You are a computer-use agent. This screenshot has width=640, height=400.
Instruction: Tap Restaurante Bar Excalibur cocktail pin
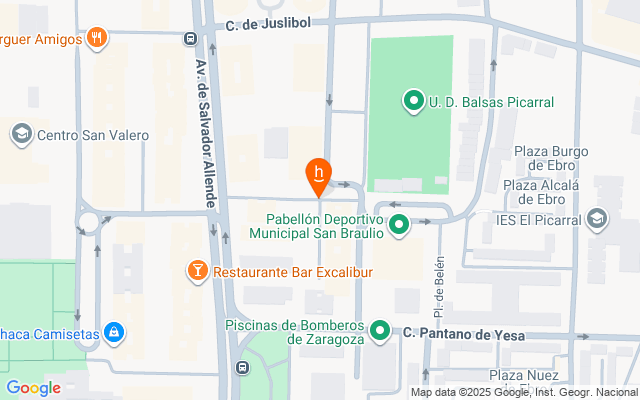[197, 270]
